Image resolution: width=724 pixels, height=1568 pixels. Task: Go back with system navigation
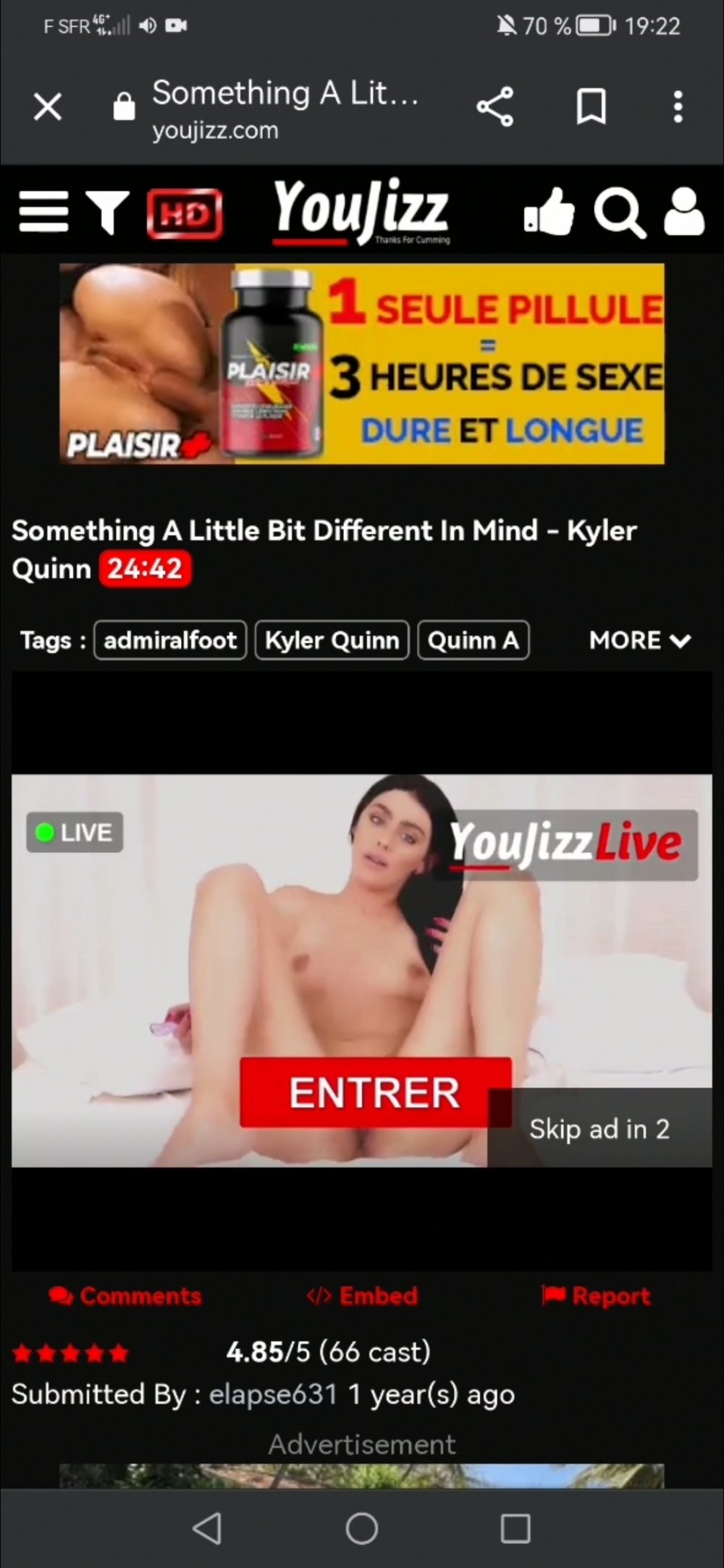(x=207, y=1529)
